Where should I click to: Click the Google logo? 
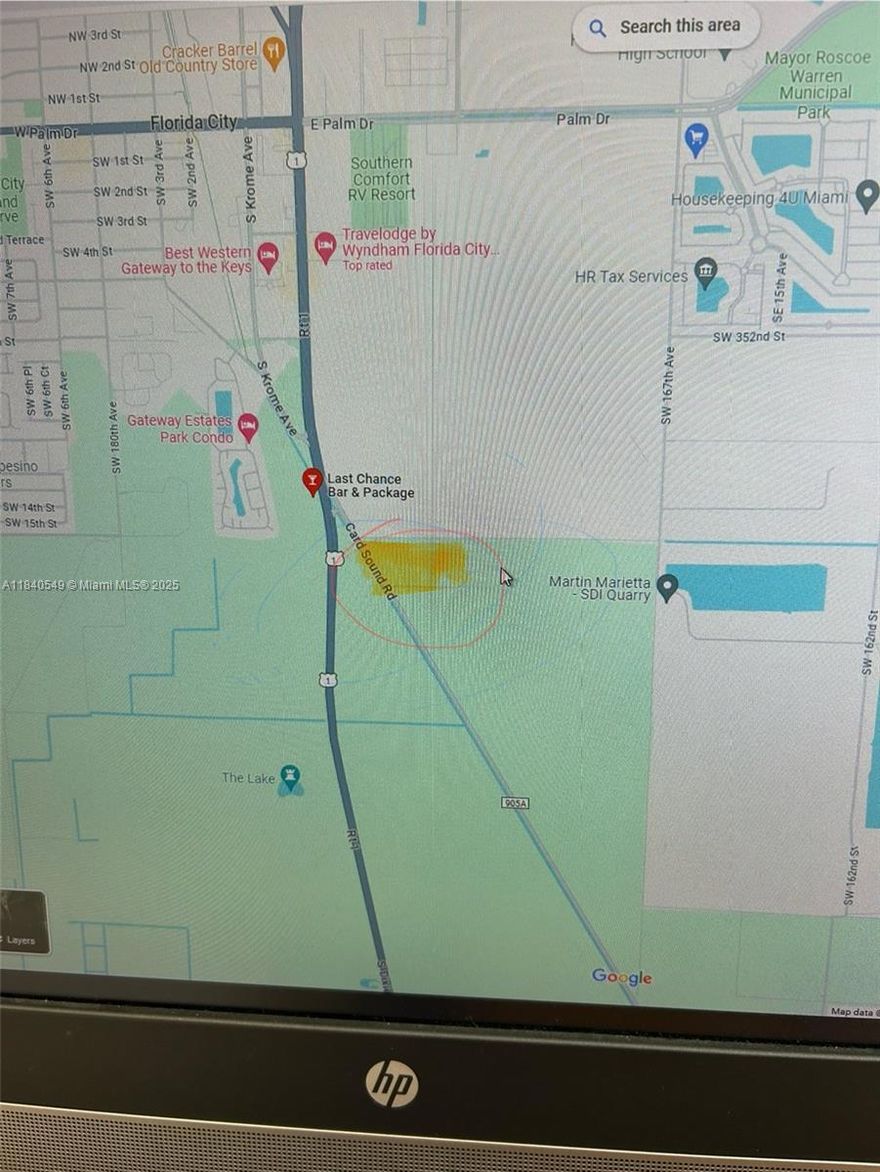622,978
